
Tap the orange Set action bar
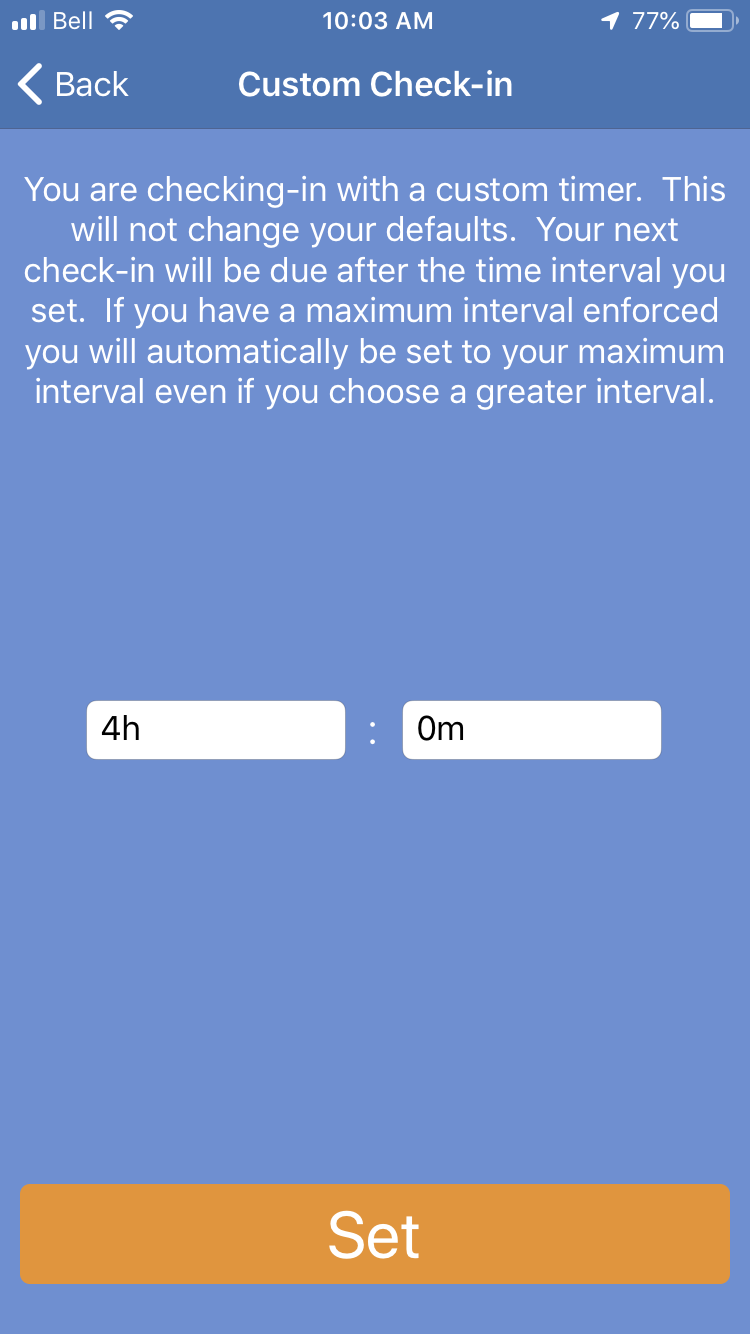coord(375,1234)
